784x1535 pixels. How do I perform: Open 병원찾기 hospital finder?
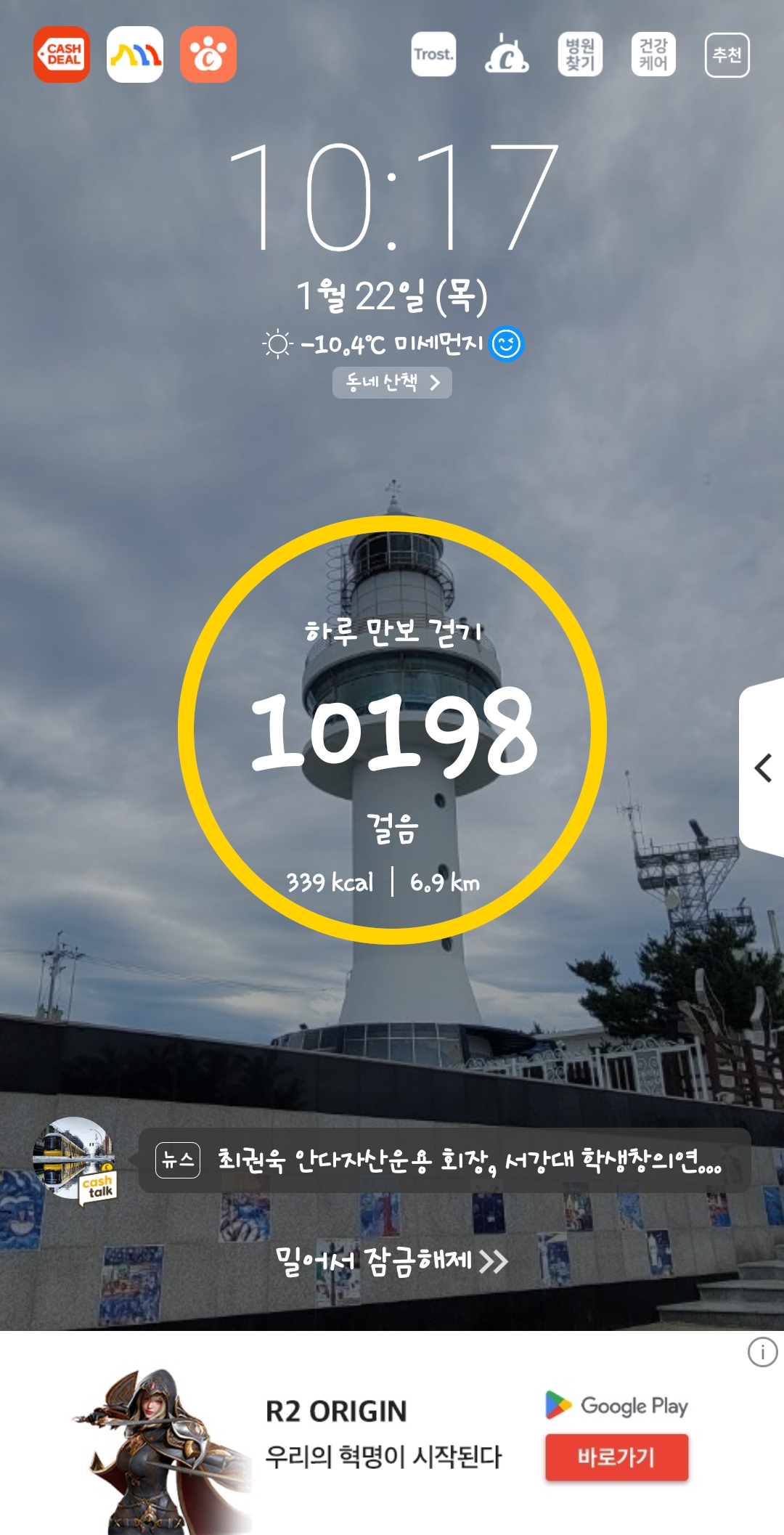point(580,54)
